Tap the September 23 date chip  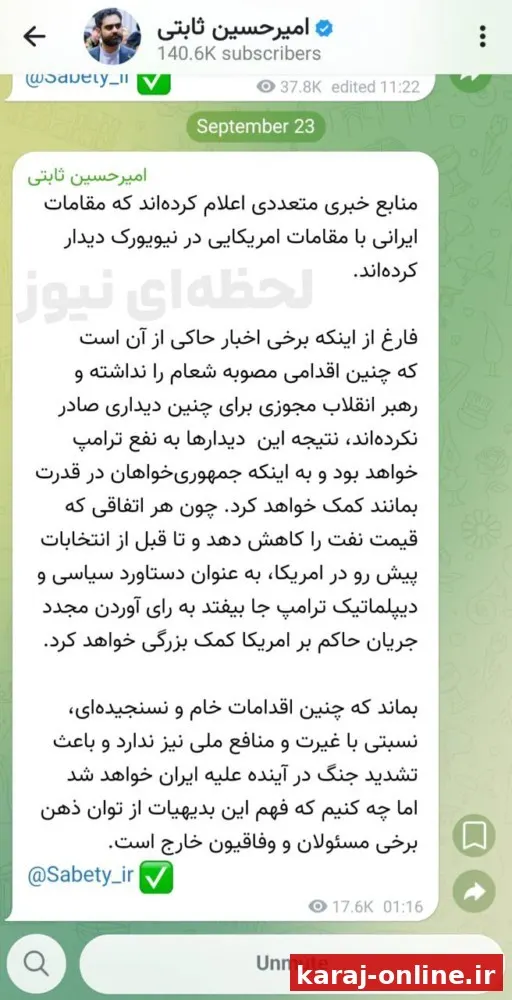tap(256, 126)
